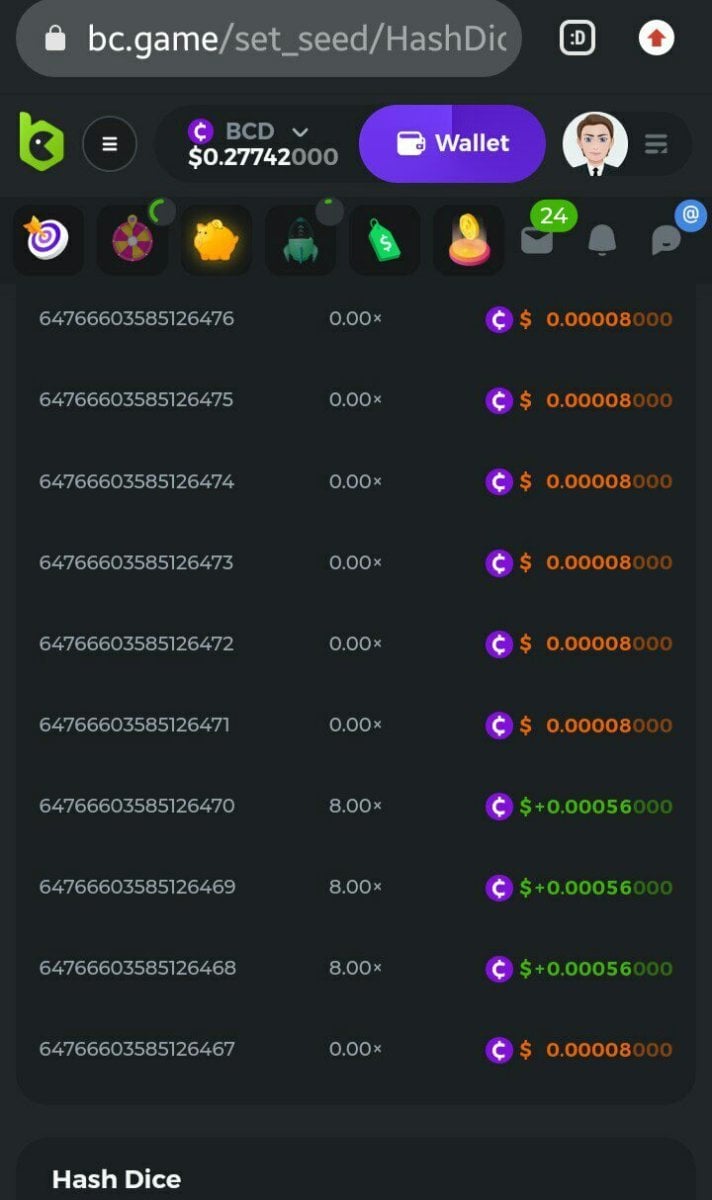Open the gold coin icon shortcut
Image resolution: width=712 pixels, height=1200 pixels.
click(x=469, y=241)
